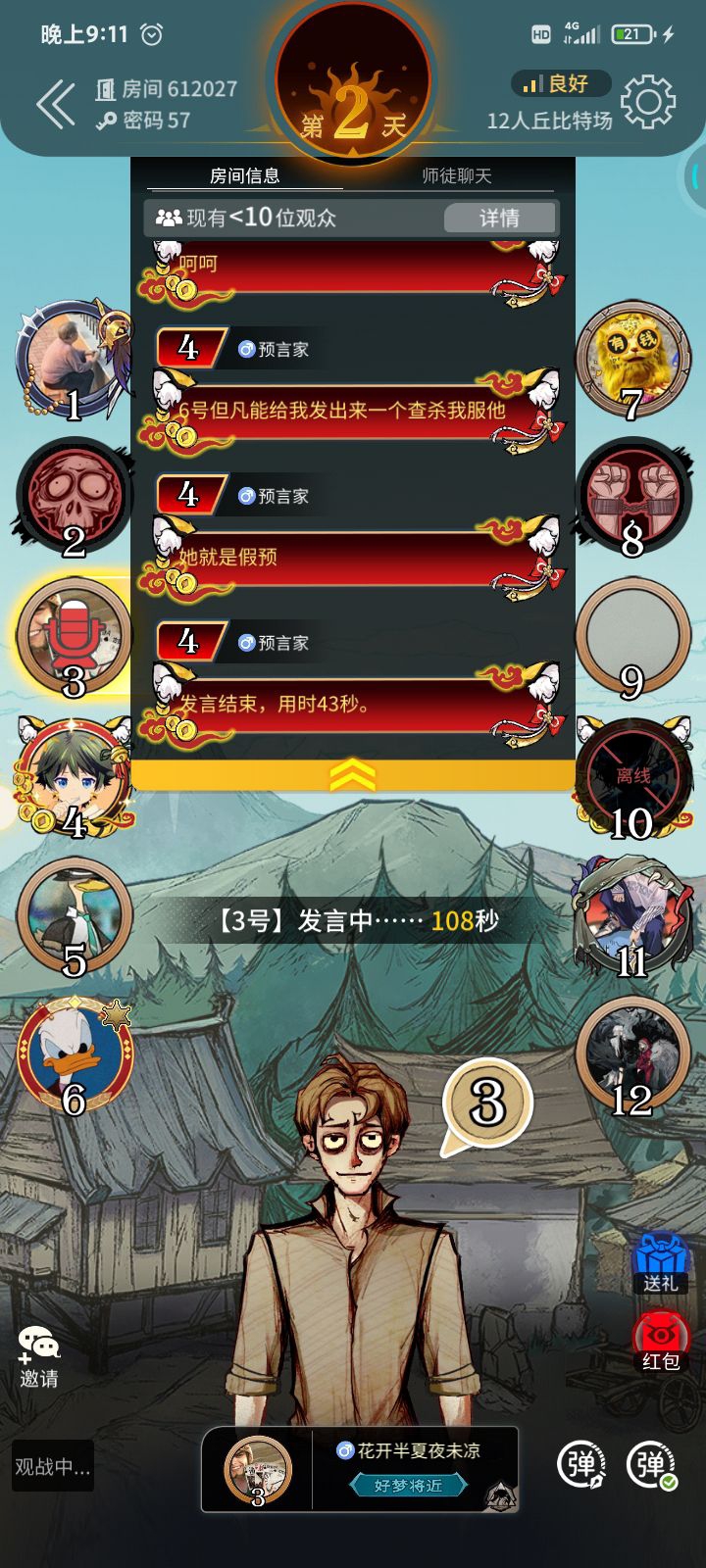Invite friends via 邀请 WeChat icon
The height and width of the screenshot is (1568, 706).
(39, 1356)
